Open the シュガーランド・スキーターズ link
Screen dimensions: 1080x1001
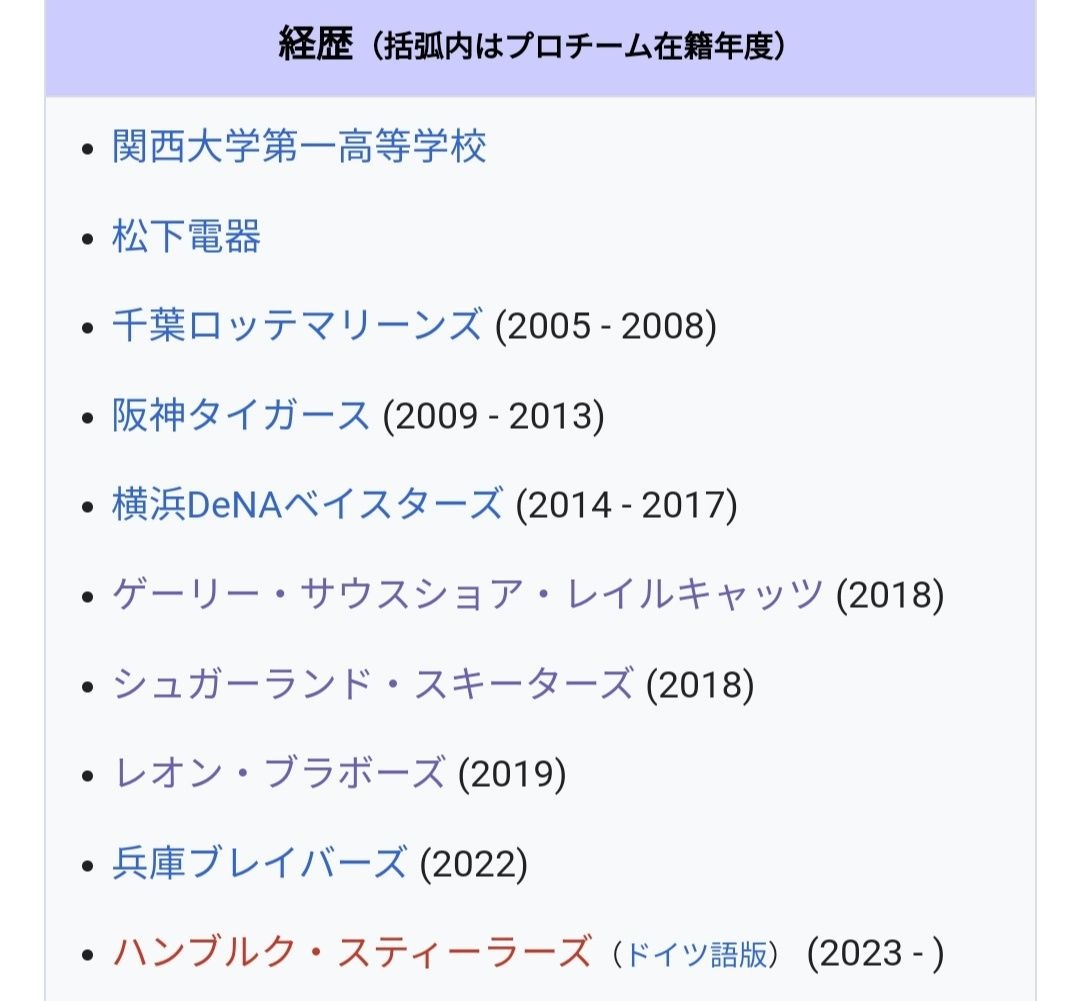pyautogui.click(x=372, y=685)
